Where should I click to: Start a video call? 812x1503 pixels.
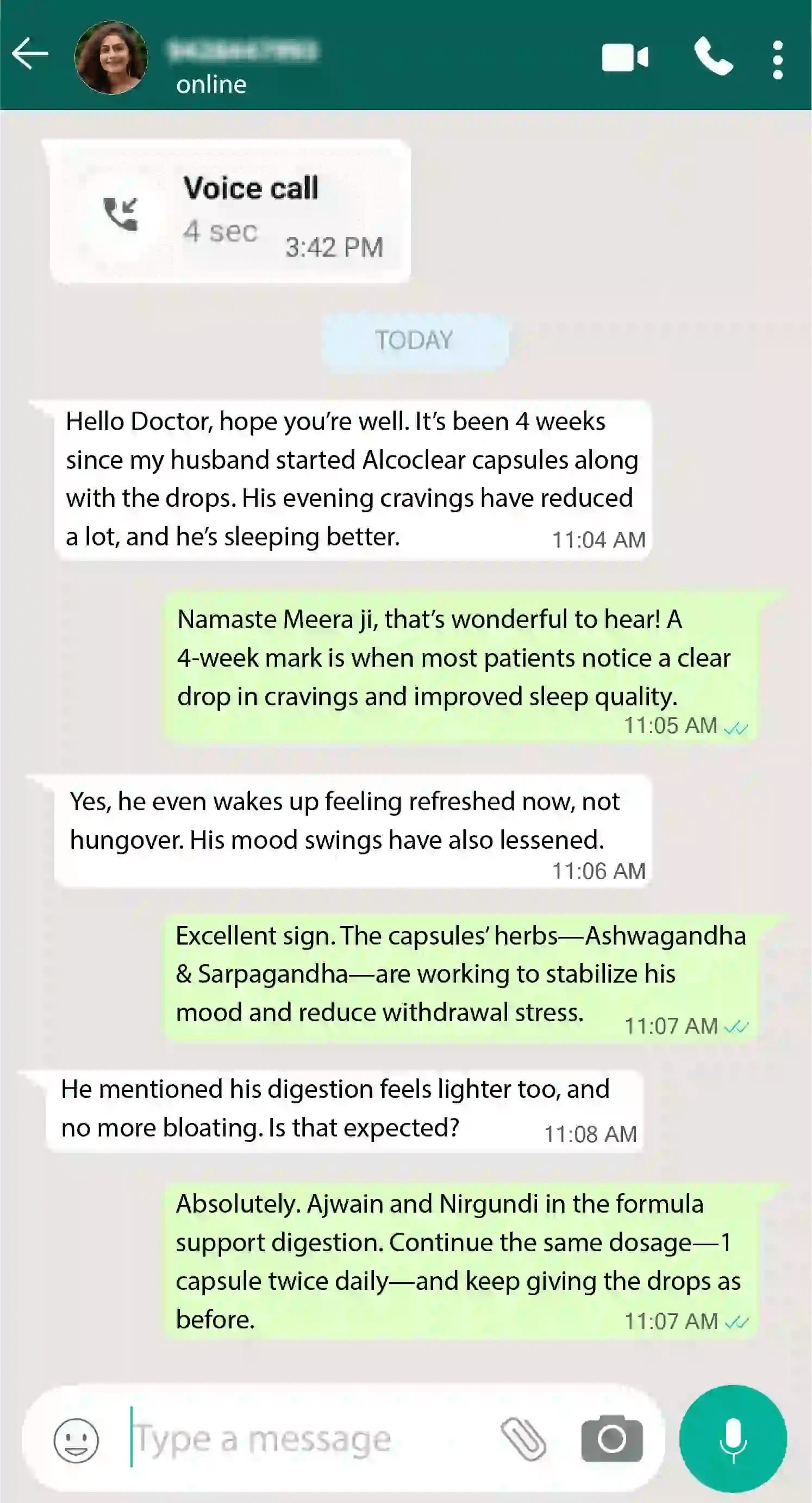coord(624,58)
